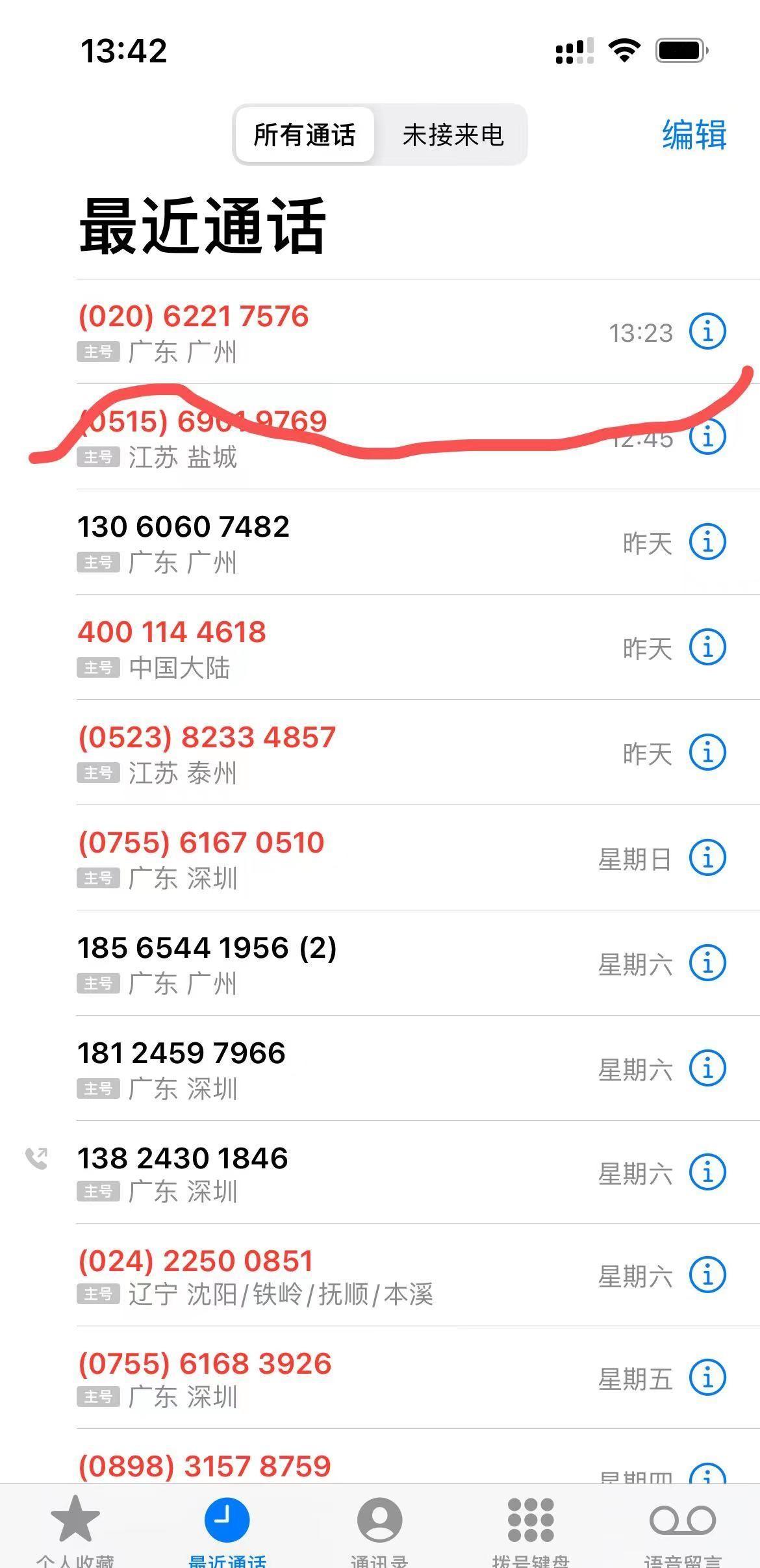Screen dimensions: 760x1568
Task: Open the 个人收藏 favorites tab
Action: click(x=75, y=1527)
